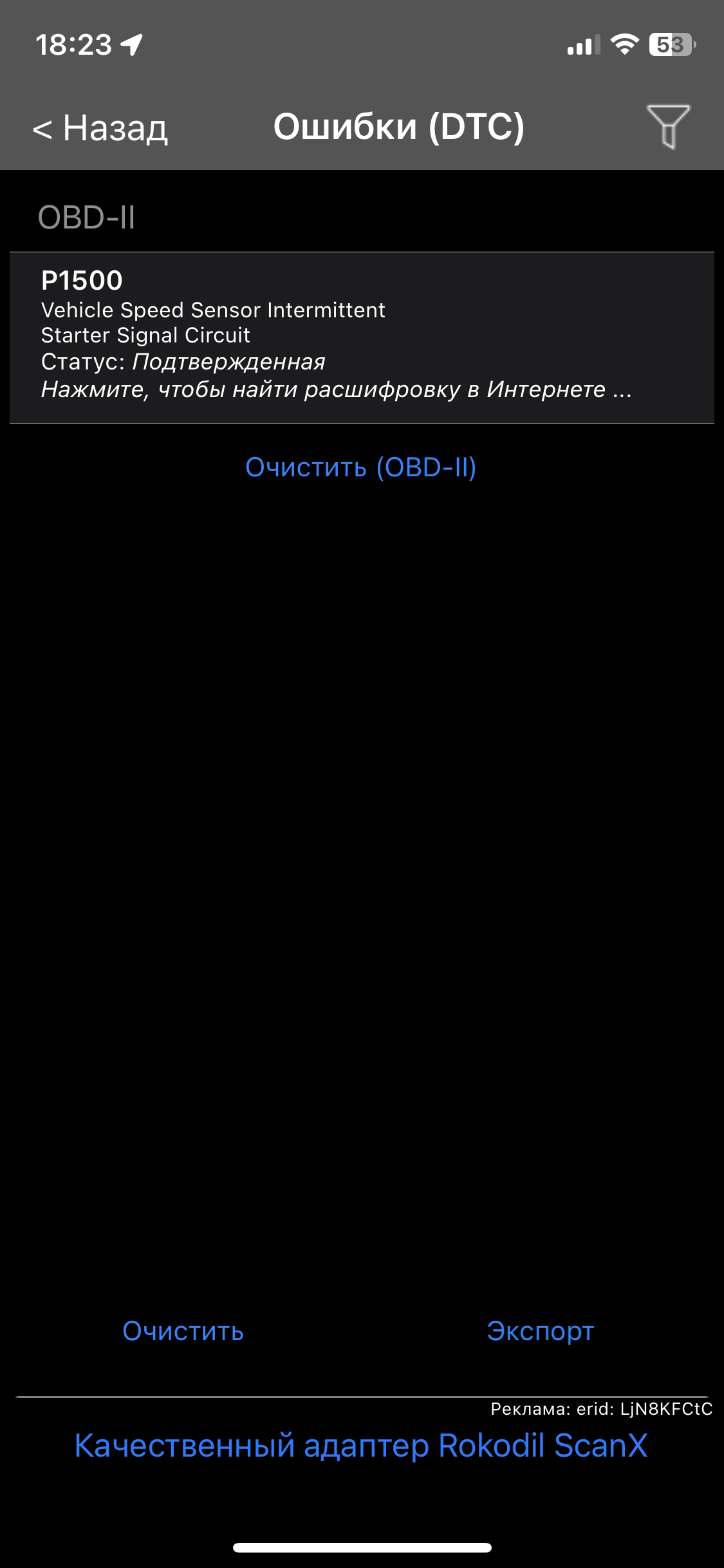Tap the bottom Очистить button

[x=183, y=1330]
